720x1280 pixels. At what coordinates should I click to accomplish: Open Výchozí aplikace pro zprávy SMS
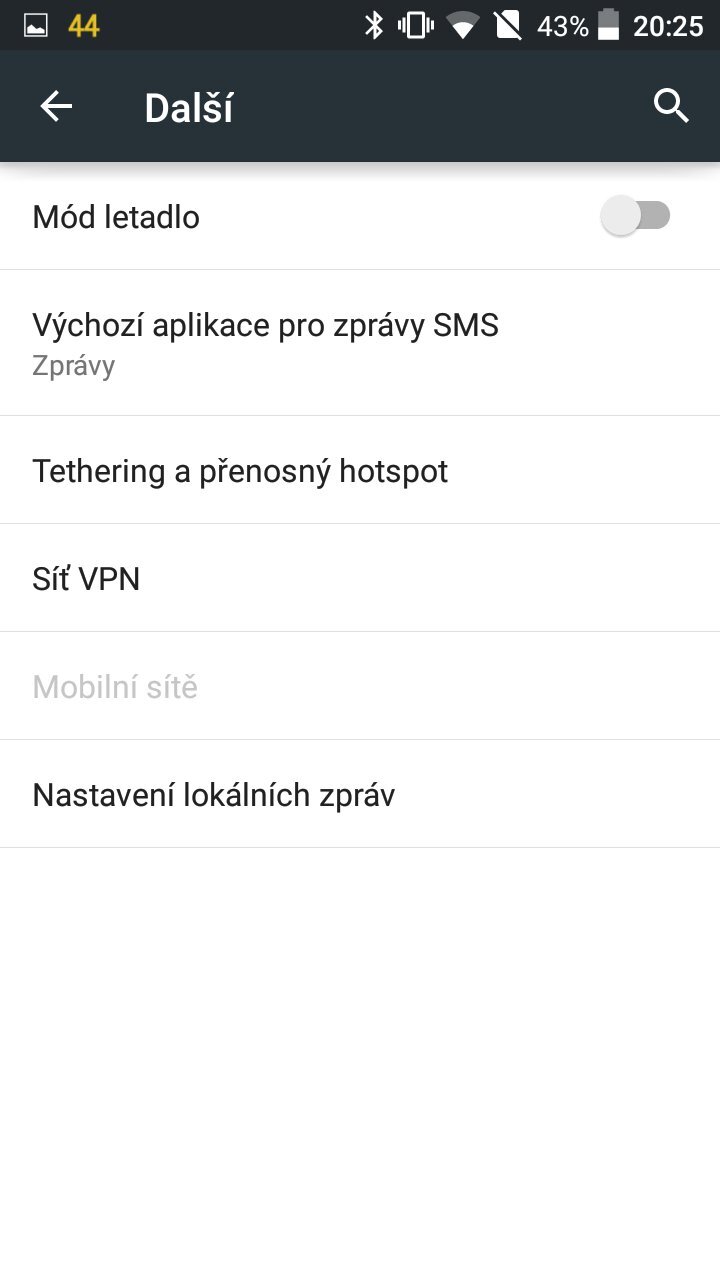click(x=265, y=324)
